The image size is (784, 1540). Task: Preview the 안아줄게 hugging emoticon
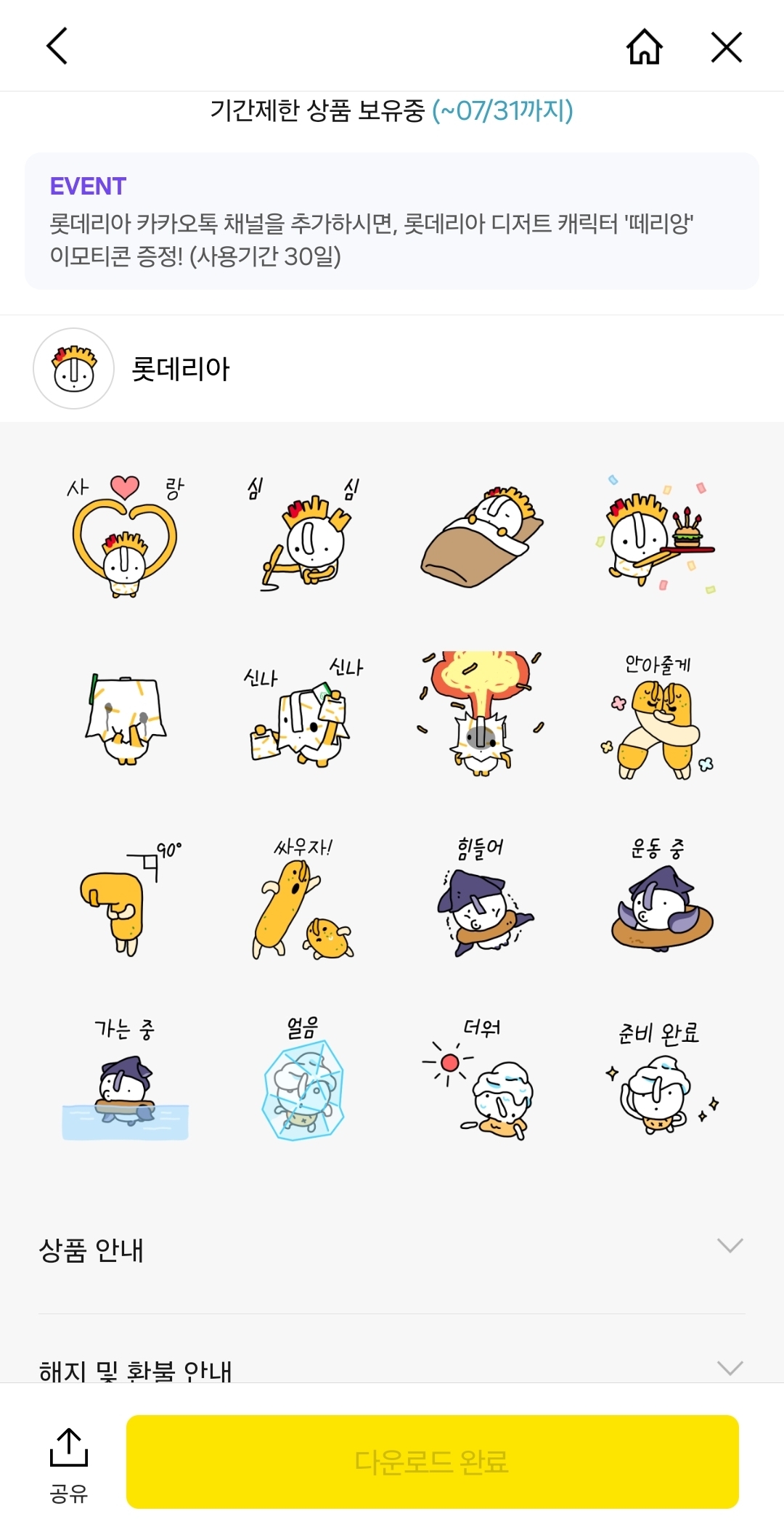coord(658,716)
